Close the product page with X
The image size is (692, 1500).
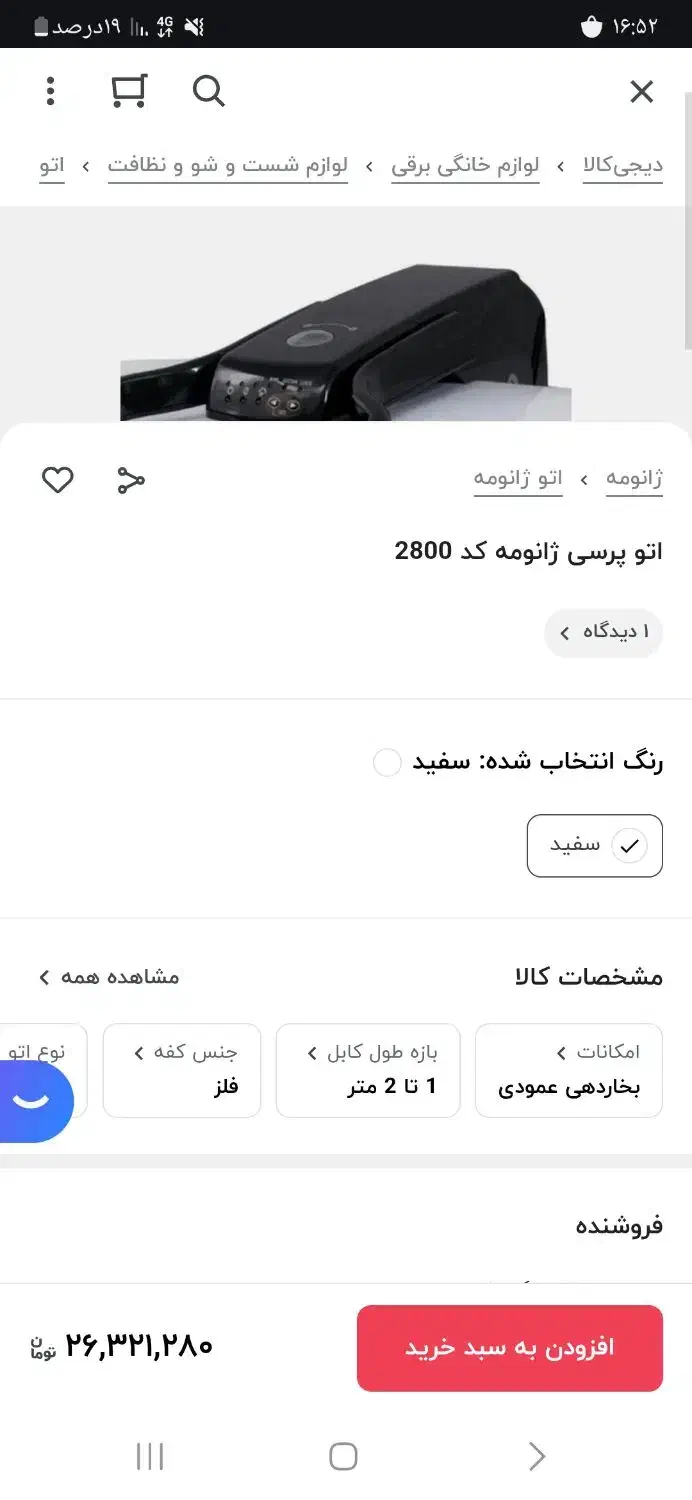click(641, 92)
